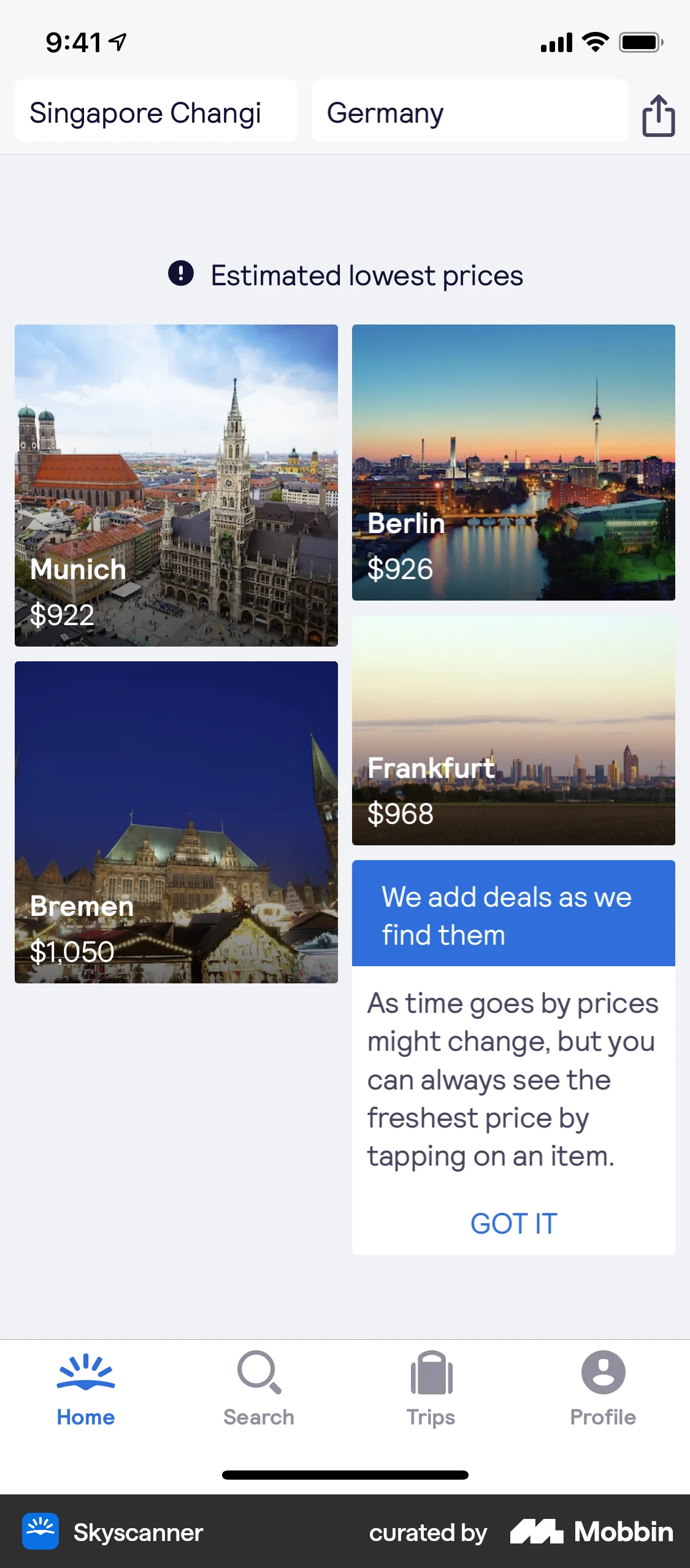Viewport: 690px width, 1568px height.
Task: Open the share icon at top right
Action: pyautogui.click(x=658, y=115)
